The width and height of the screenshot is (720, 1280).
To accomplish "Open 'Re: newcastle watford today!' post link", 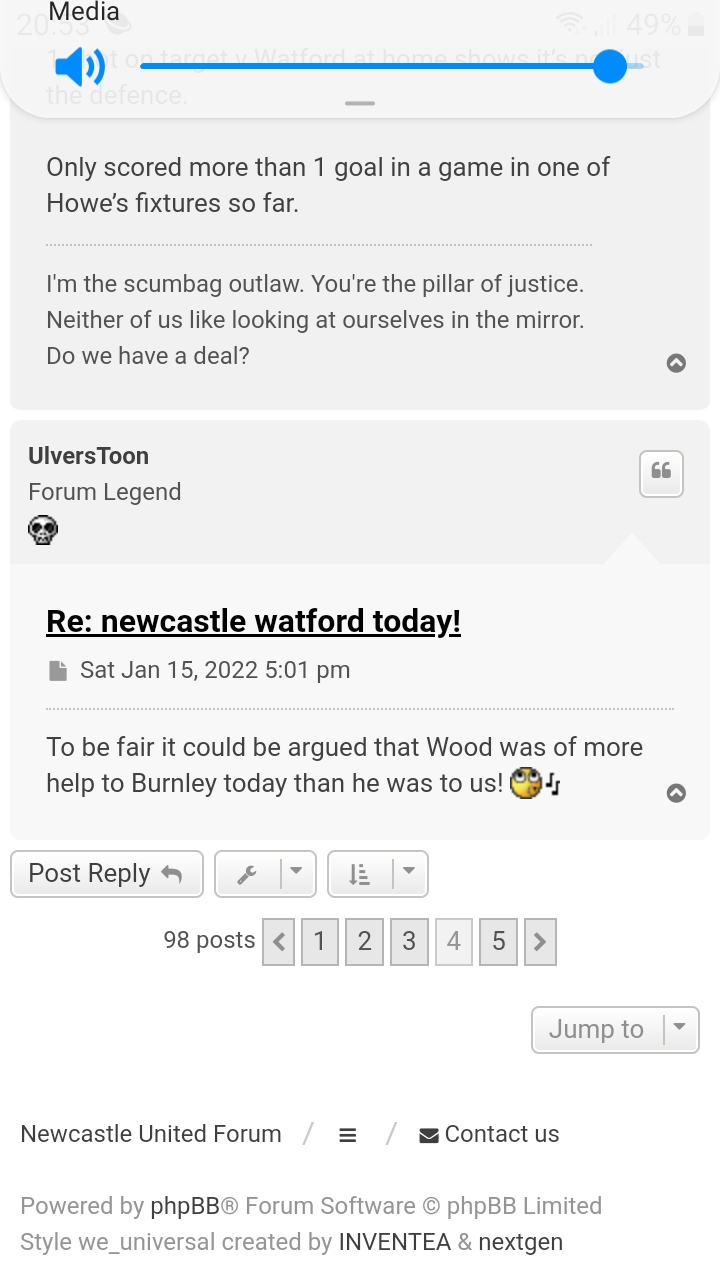I will point(253,621).
